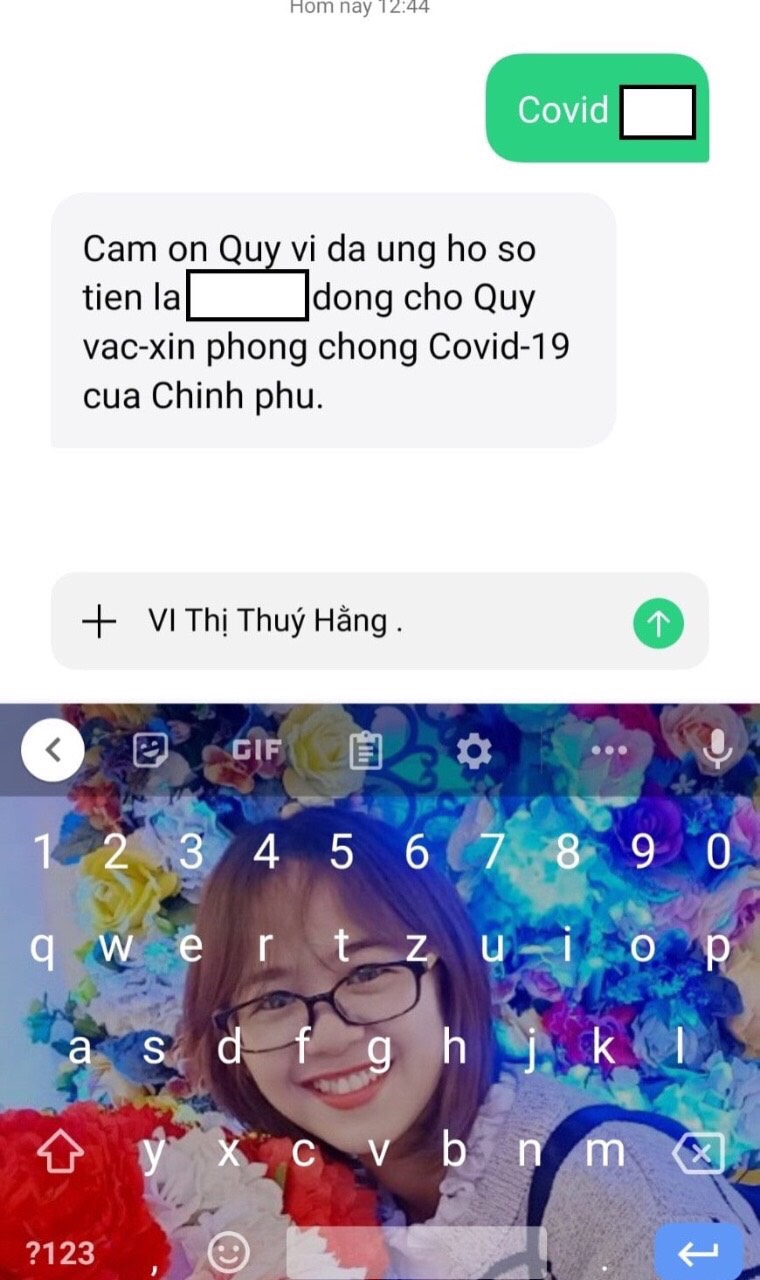Start voice typing with the microphone
Viewport: 760px width, 1280px height.
tap(716, 749)
